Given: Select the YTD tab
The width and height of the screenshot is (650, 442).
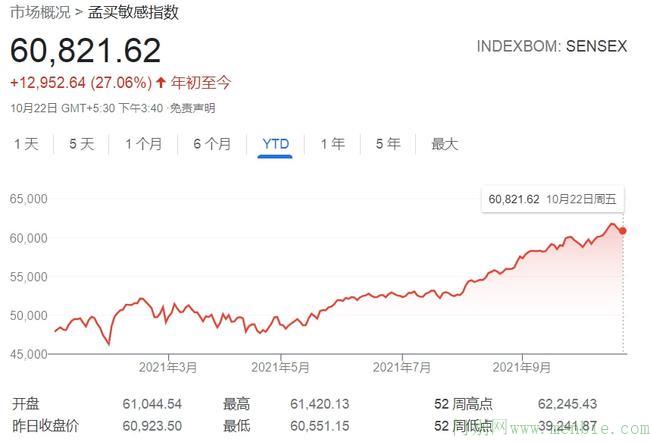Looking at the screenshot, I should click(x=275, y=144).
